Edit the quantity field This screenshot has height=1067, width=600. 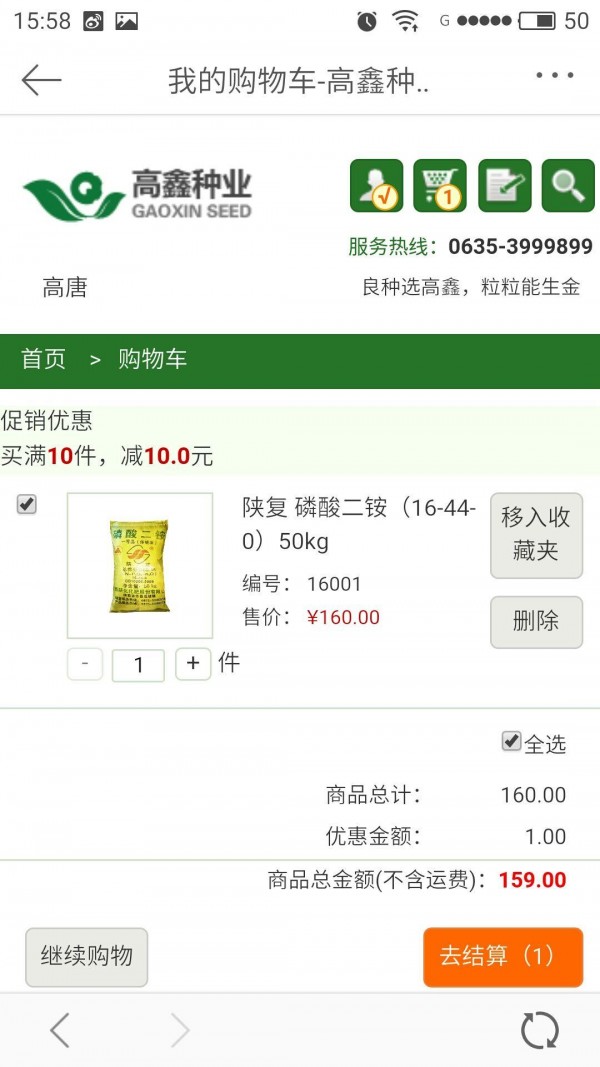point(138,665)
